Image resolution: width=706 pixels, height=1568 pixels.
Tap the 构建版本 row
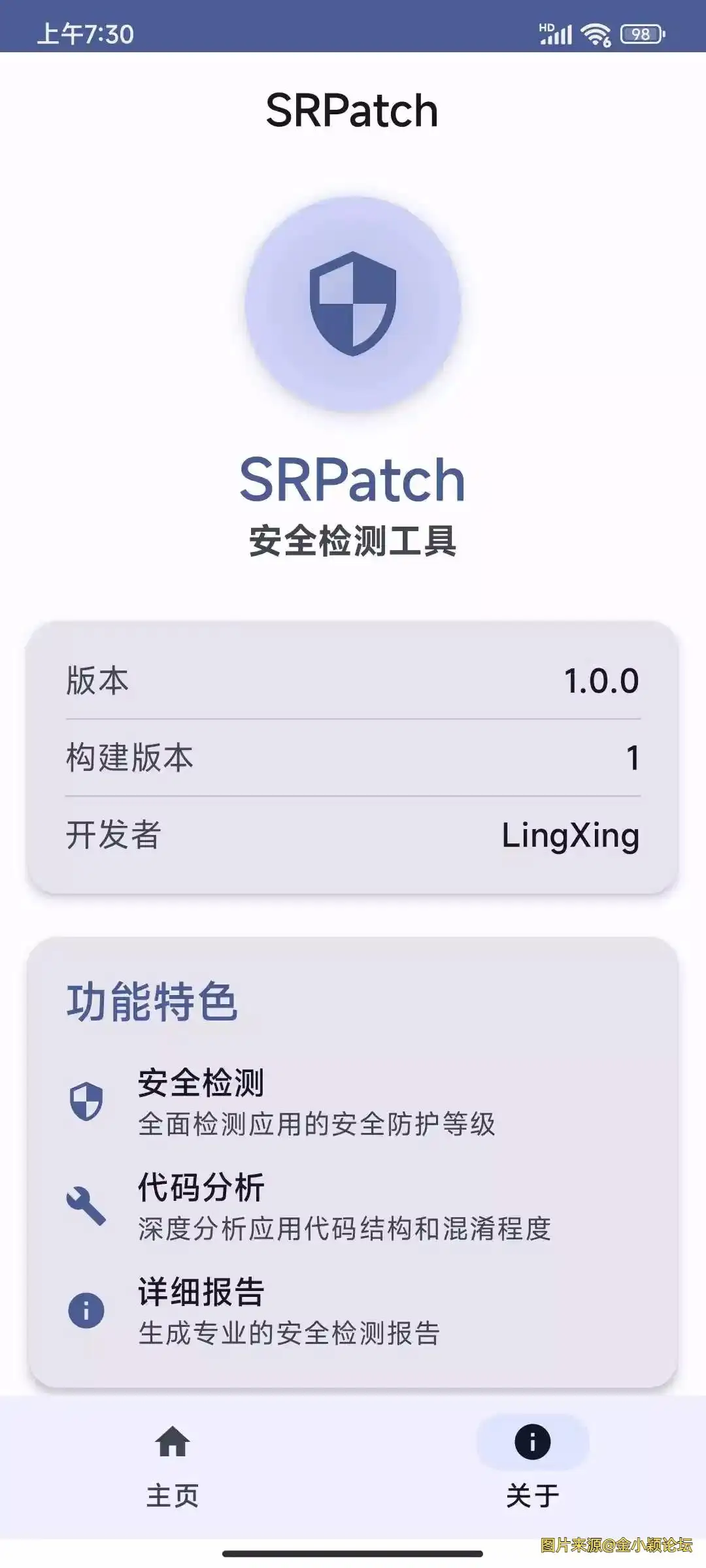point(353,757)
